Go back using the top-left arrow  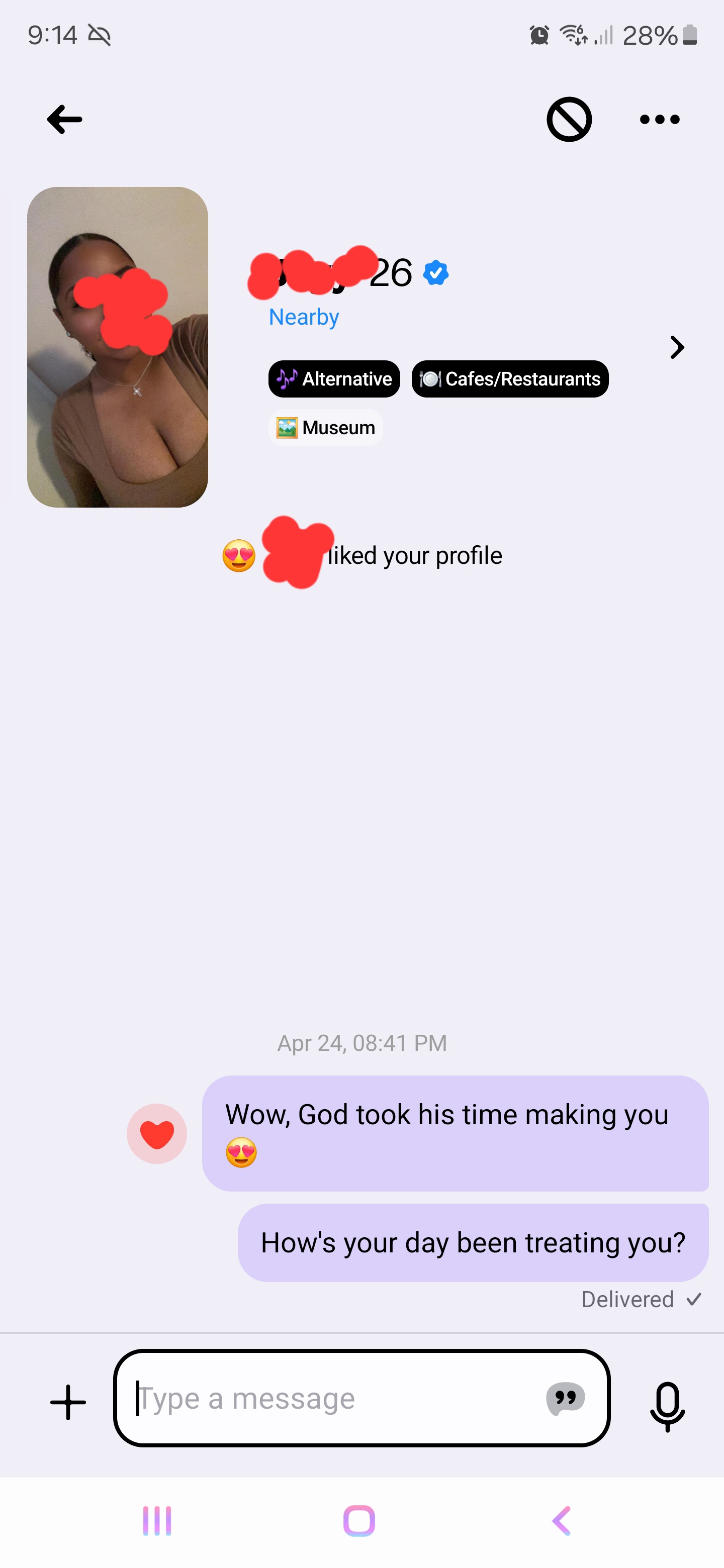tap(64, 119)
